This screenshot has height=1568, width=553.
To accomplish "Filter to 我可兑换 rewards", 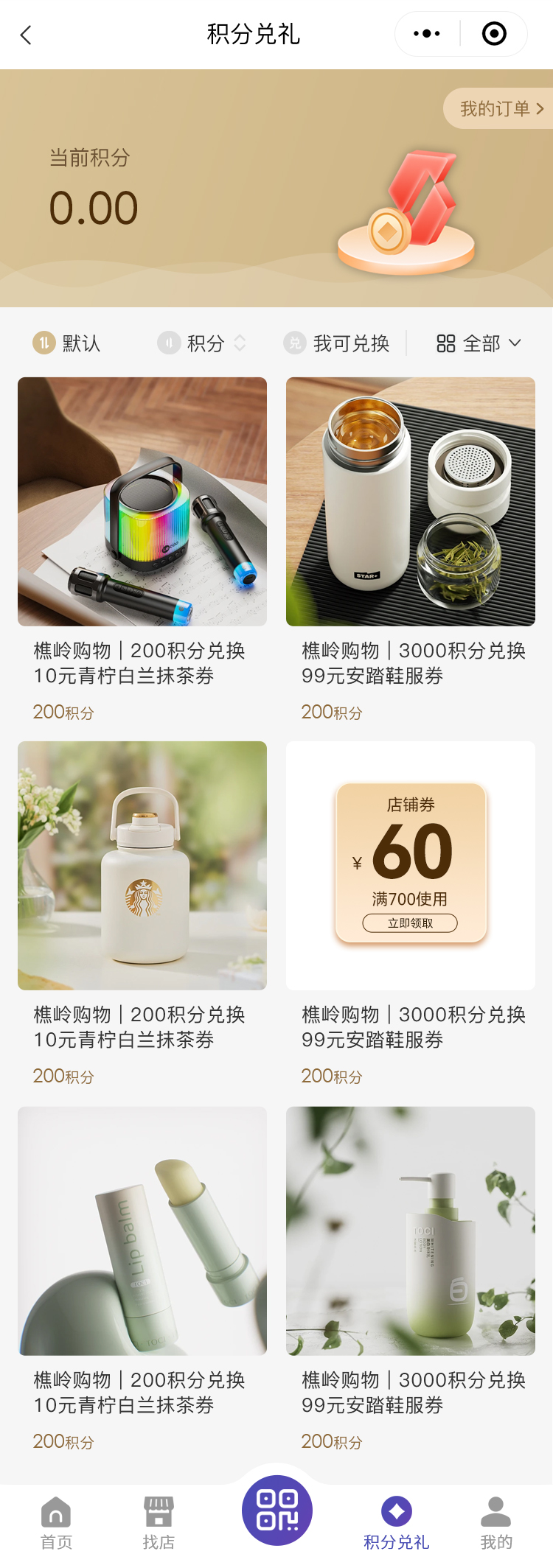I will click(x=338, y=343).
